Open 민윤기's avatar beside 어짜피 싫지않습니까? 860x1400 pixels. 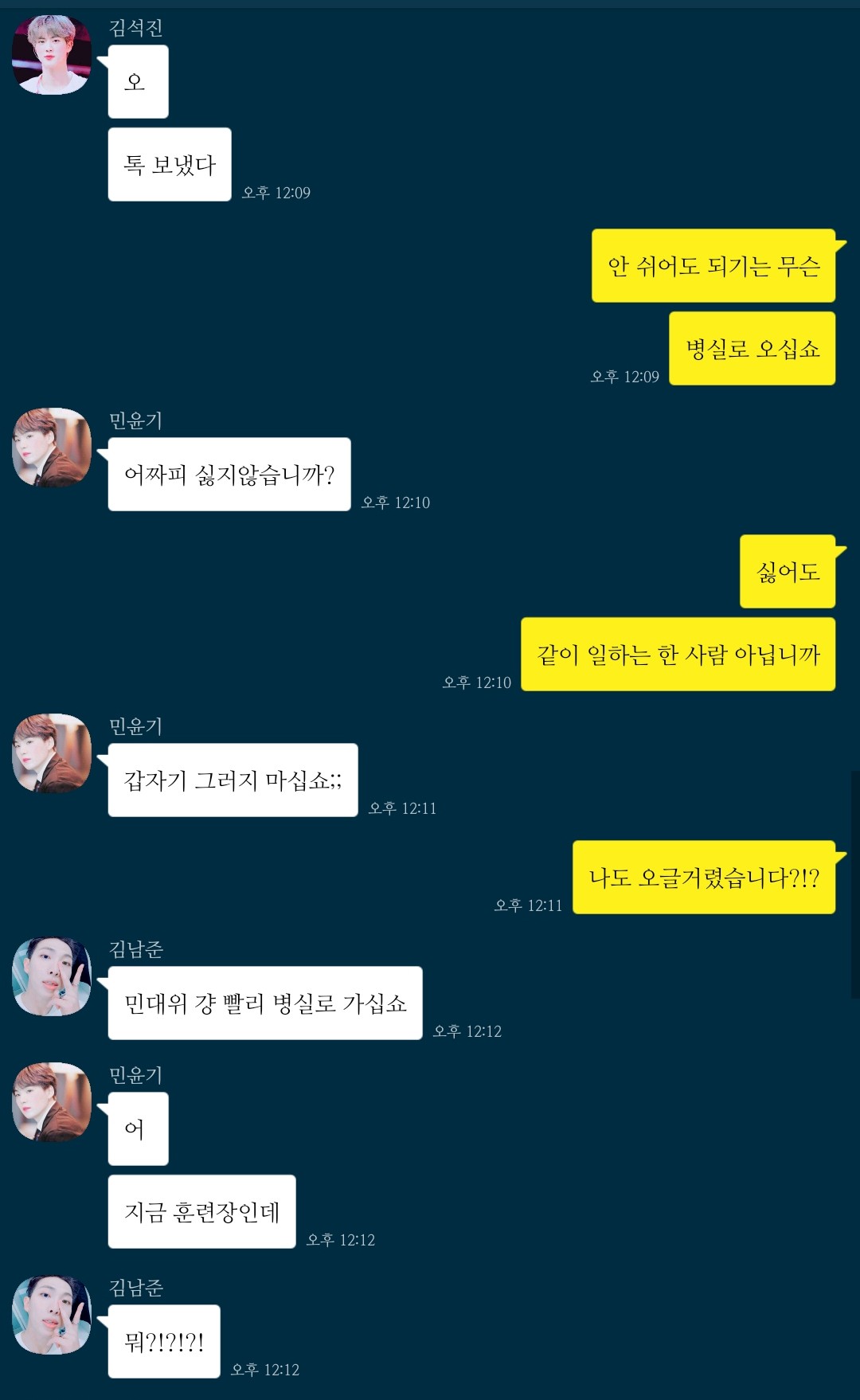point(52,448)
